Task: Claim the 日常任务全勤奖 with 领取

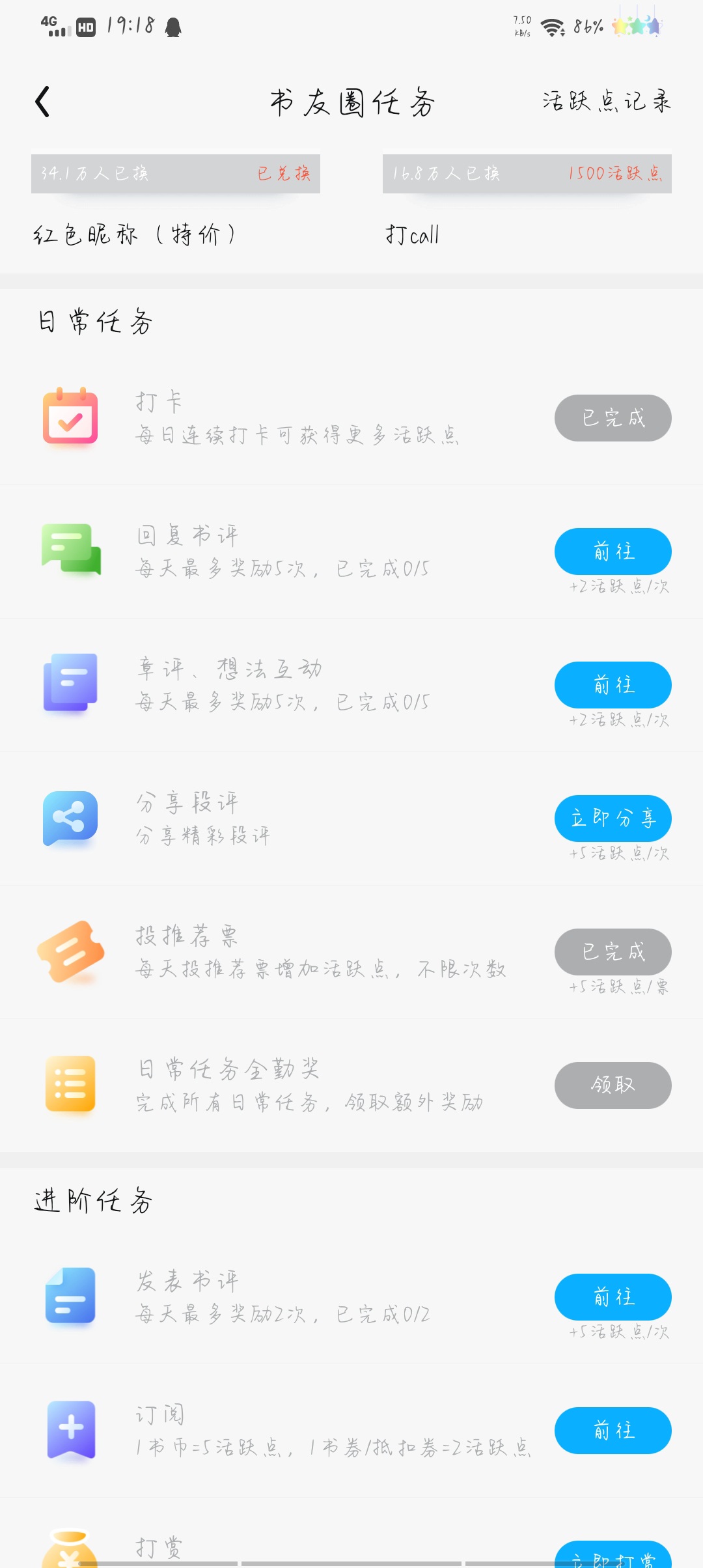Action: point(613,1085)
